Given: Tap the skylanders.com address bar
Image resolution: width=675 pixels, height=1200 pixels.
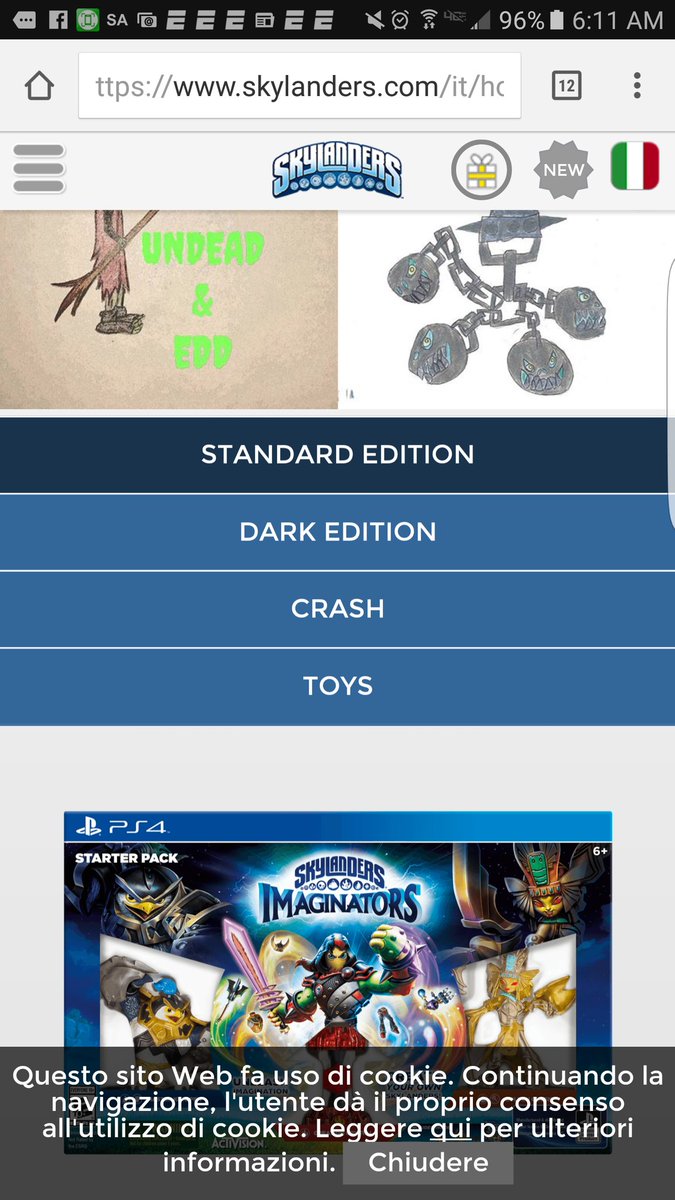Looking at the screenshot, I should coord(299,86).
